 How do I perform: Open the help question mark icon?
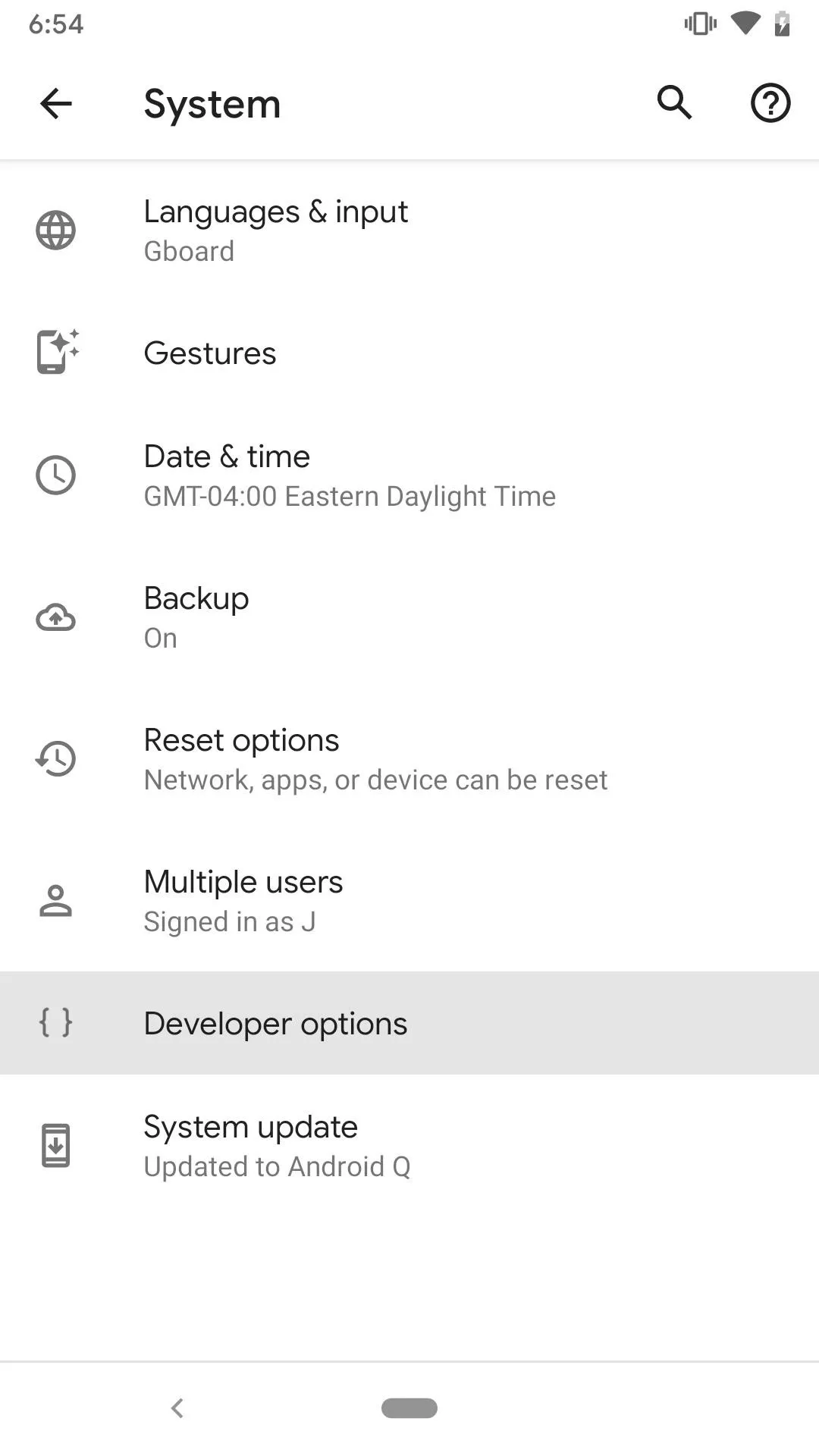[x=770, y=103]
